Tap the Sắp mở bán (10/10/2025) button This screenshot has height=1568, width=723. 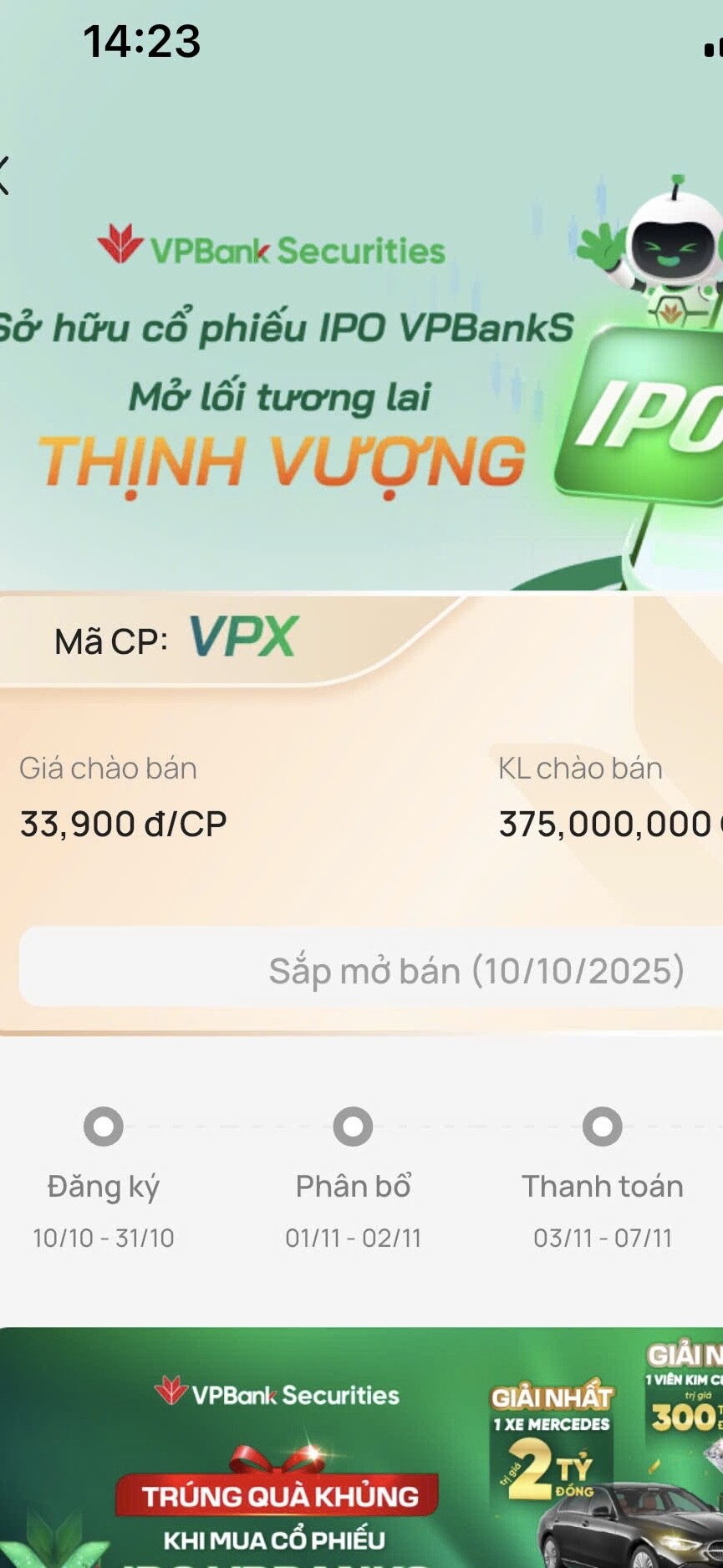point(371,969)
